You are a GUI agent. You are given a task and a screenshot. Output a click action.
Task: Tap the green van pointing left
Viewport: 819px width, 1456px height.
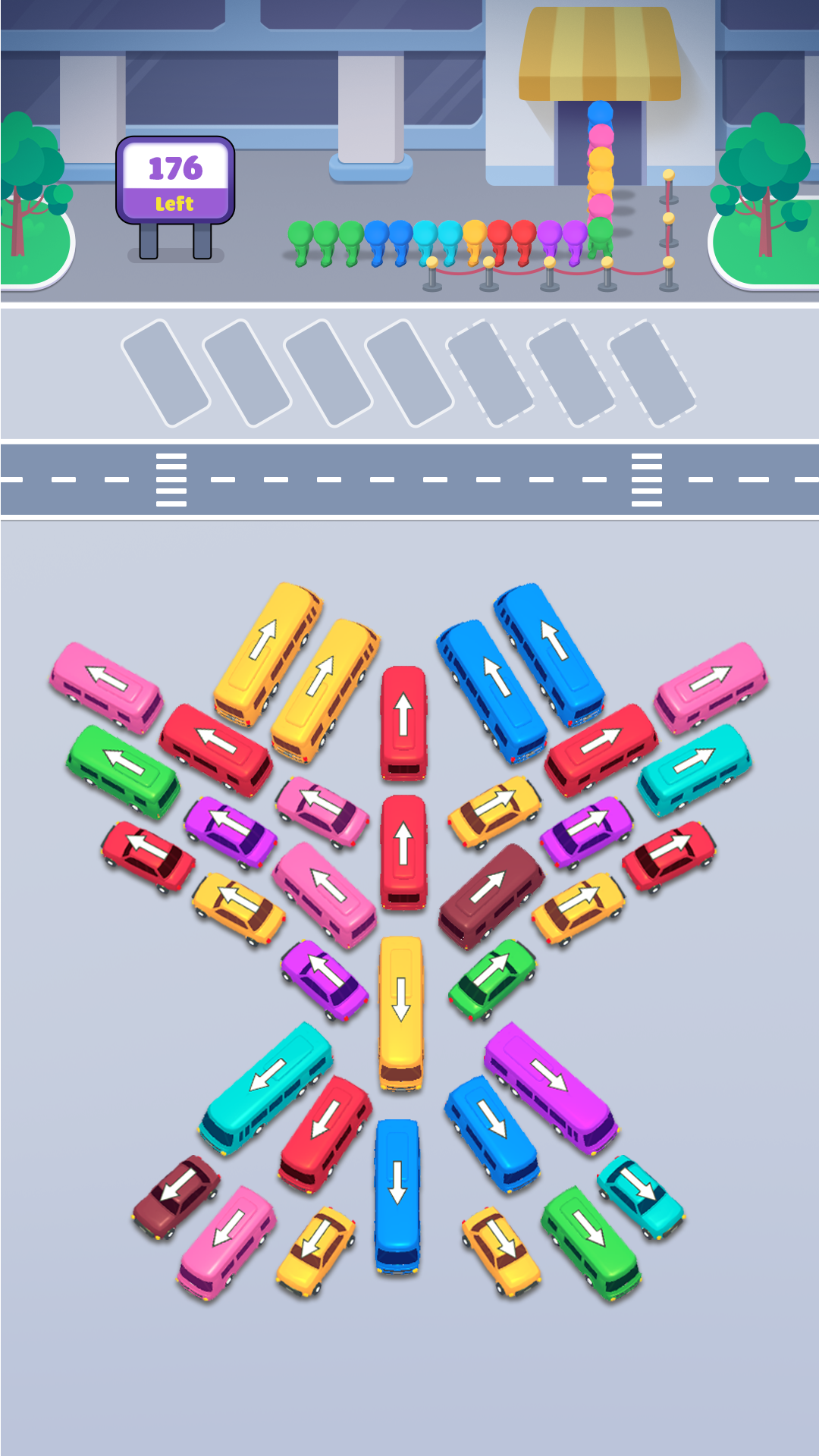[x=123, y=770]
